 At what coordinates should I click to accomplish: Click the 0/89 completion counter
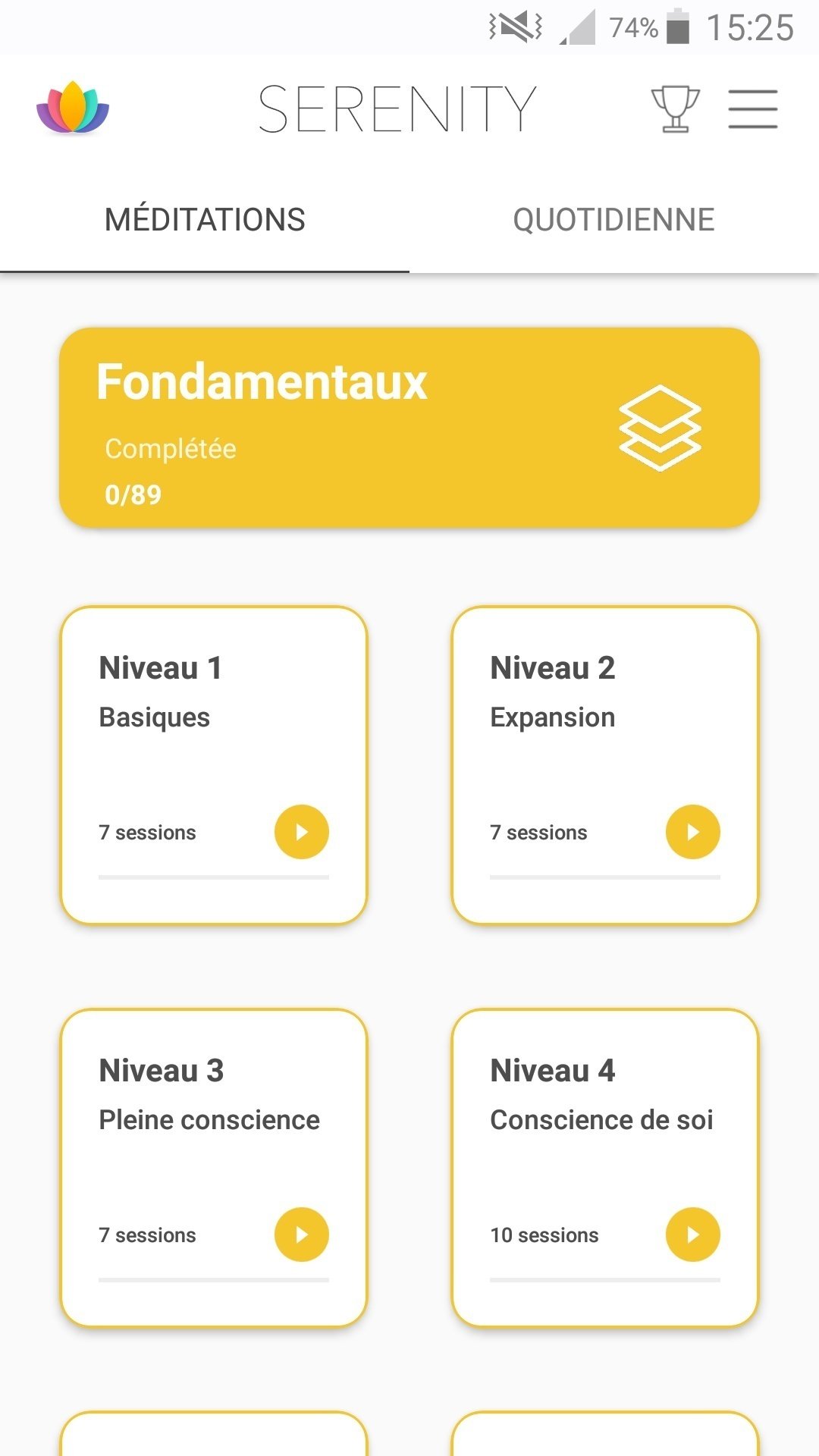[133, 494]
